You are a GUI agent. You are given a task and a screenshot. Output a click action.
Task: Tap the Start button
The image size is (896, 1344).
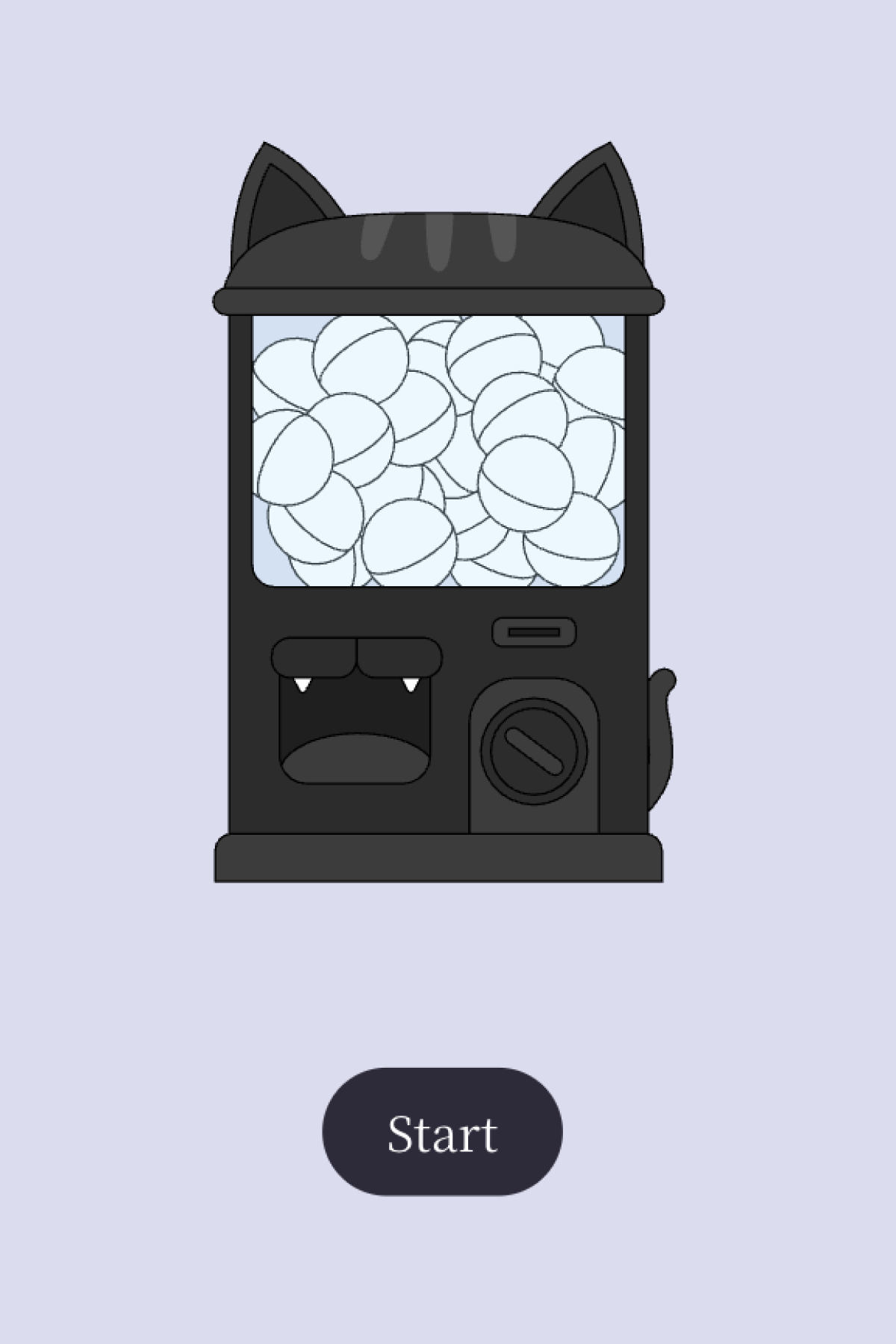(x=442, y=1132)
